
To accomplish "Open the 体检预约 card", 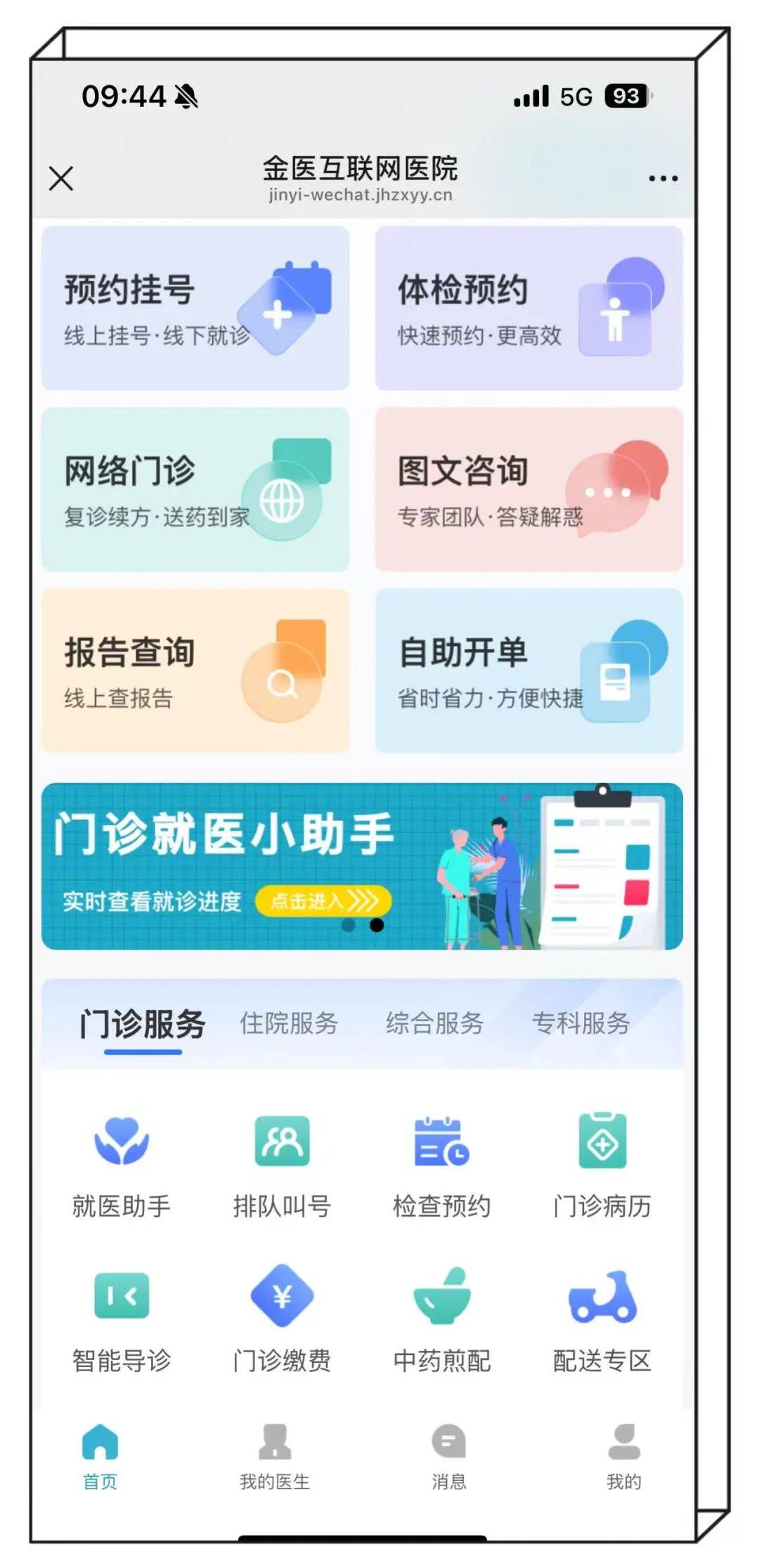I will click(528, 308).
